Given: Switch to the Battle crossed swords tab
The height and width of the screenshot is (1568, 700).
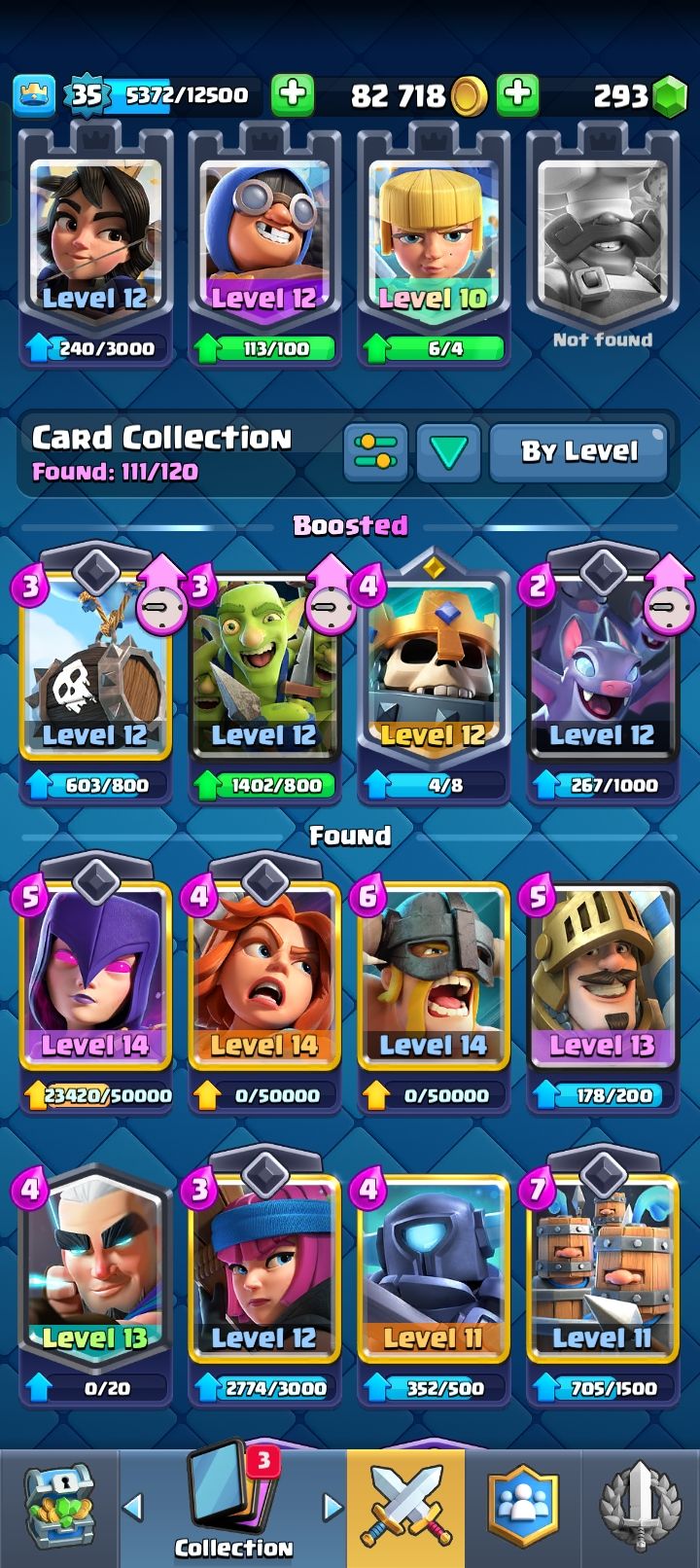Looking at the screenshot, I should (x=405, y=1509).
